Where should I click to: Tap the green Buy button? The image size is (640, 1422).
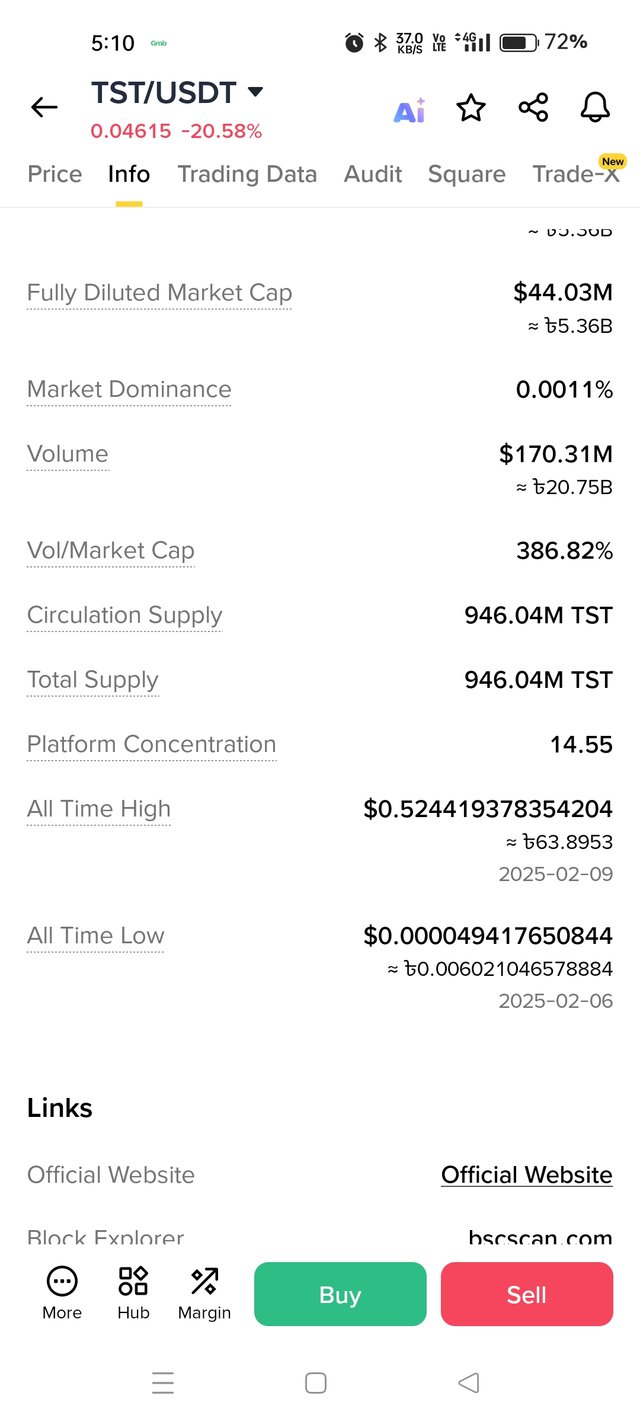340,1294
